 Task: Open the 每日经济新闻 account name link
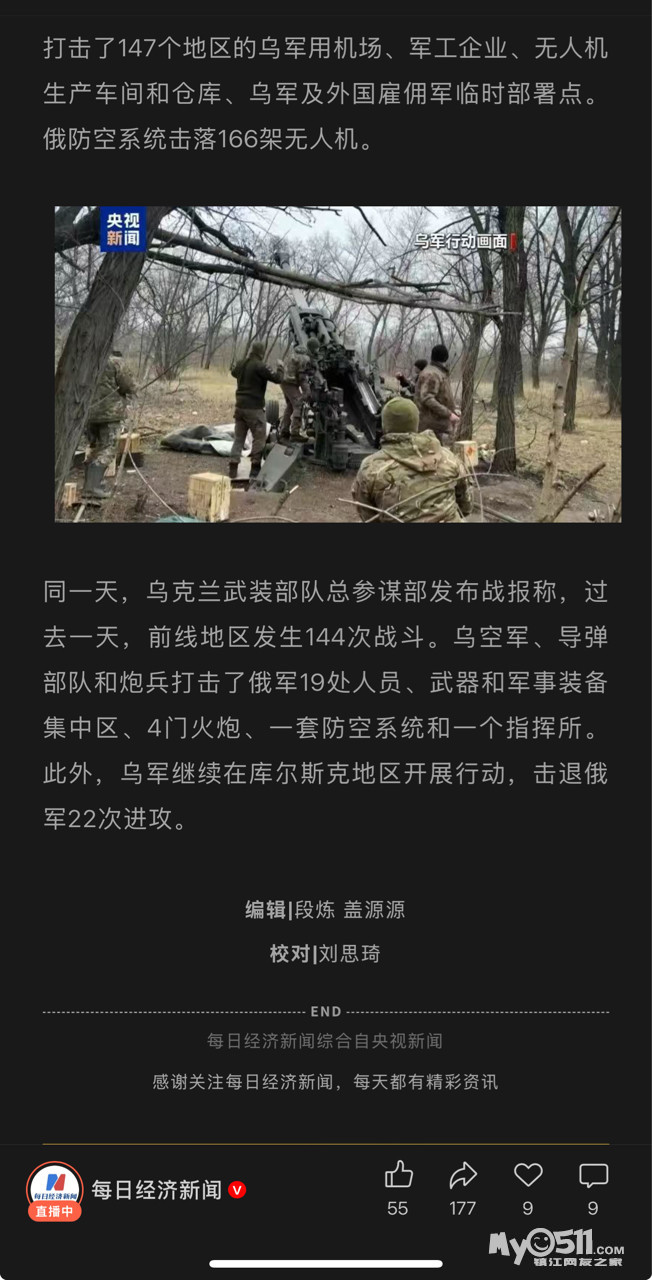coord(157,1190)
